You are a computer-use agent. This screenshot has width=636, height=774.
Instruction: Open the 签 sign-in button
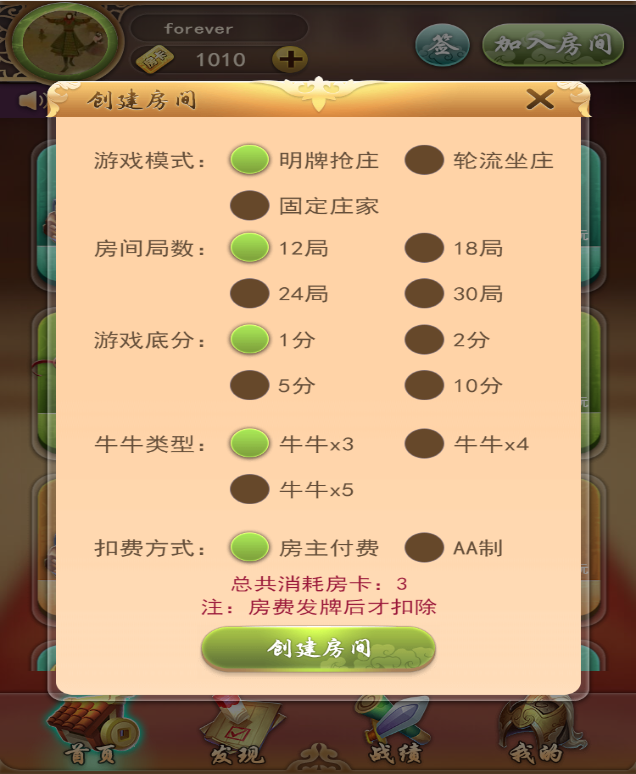pyautogui.click(x=442, y=46)
